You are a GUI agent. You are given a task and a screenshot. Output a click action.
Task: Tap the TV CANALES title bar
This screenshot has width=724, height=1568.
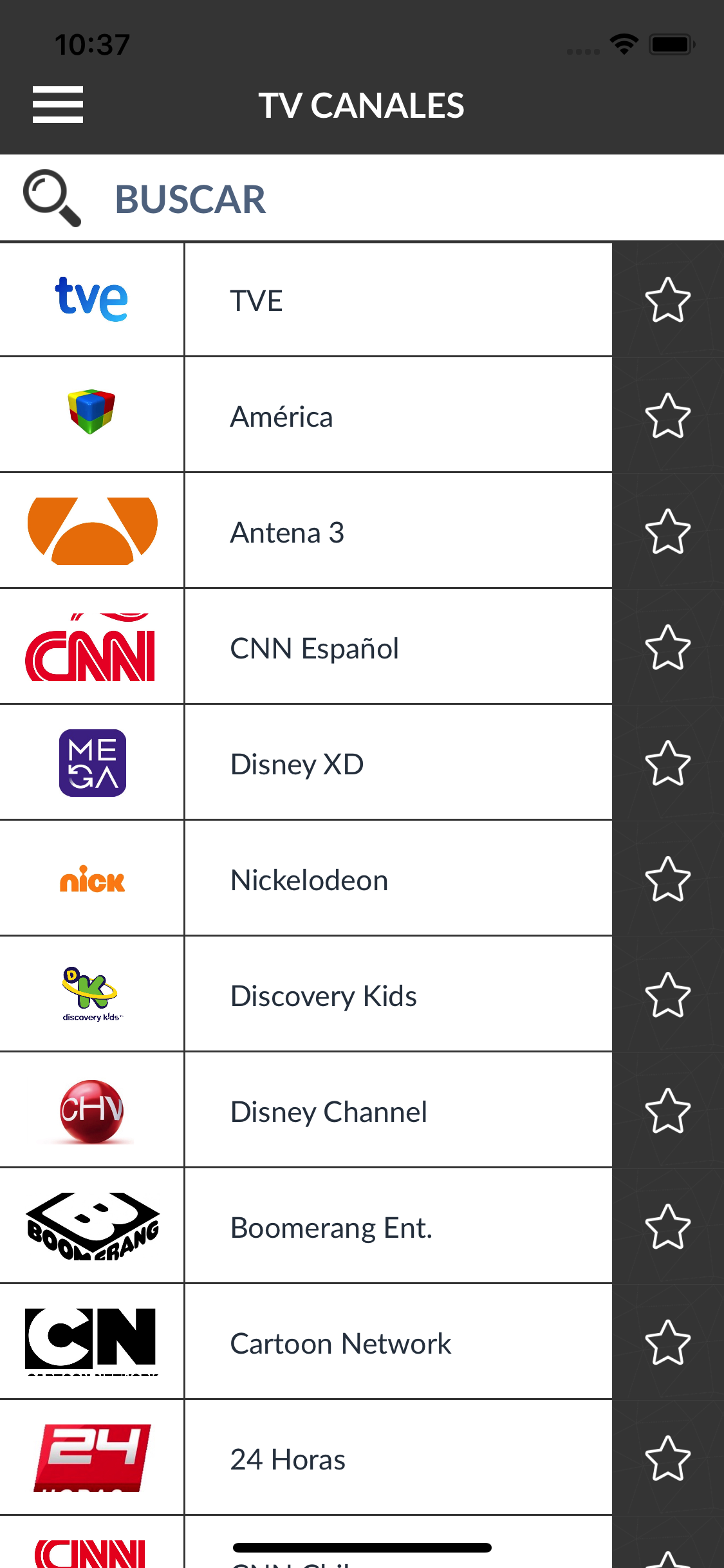coord(362,104)
